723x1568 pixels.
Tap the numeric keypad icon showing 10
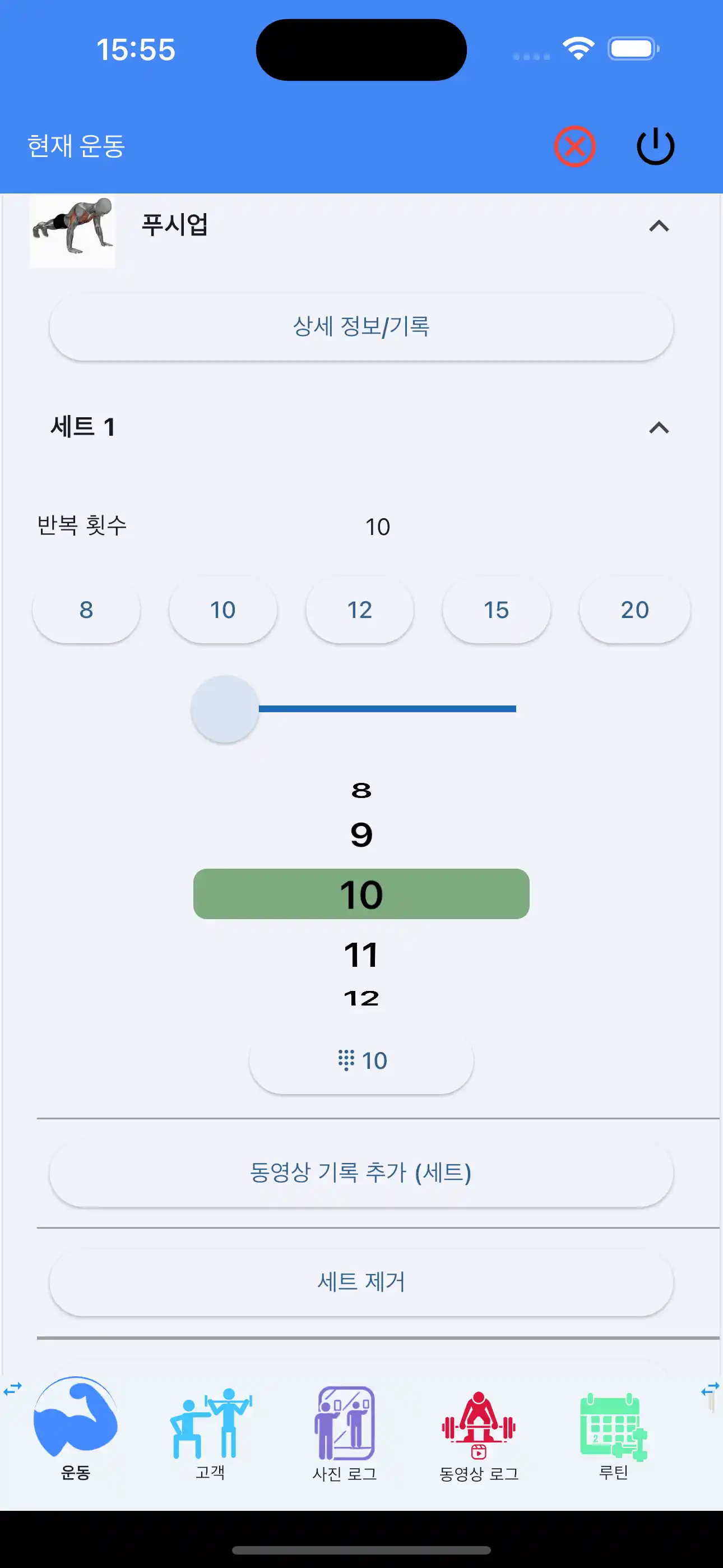coord(361,1060)
